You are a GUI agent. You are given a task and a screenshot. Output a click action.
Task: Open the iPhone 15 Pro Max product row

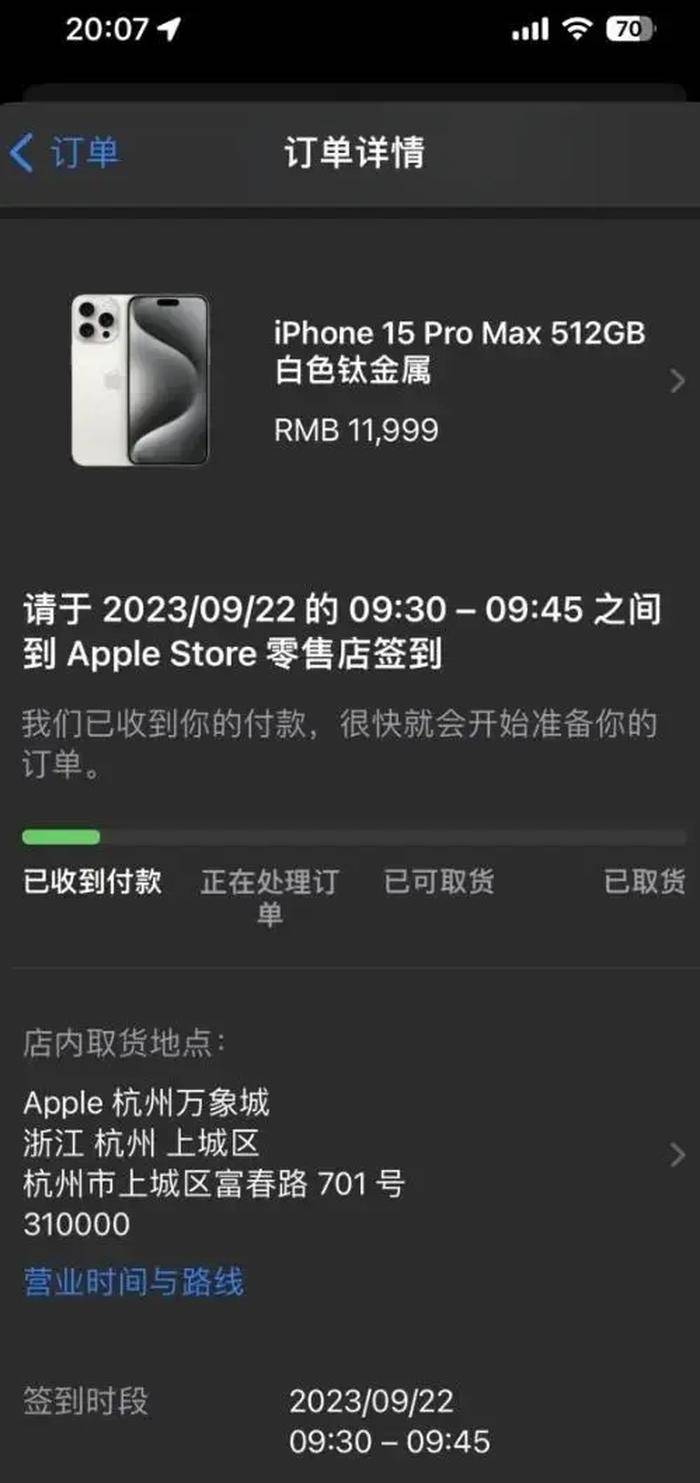(x=350, y=380)
